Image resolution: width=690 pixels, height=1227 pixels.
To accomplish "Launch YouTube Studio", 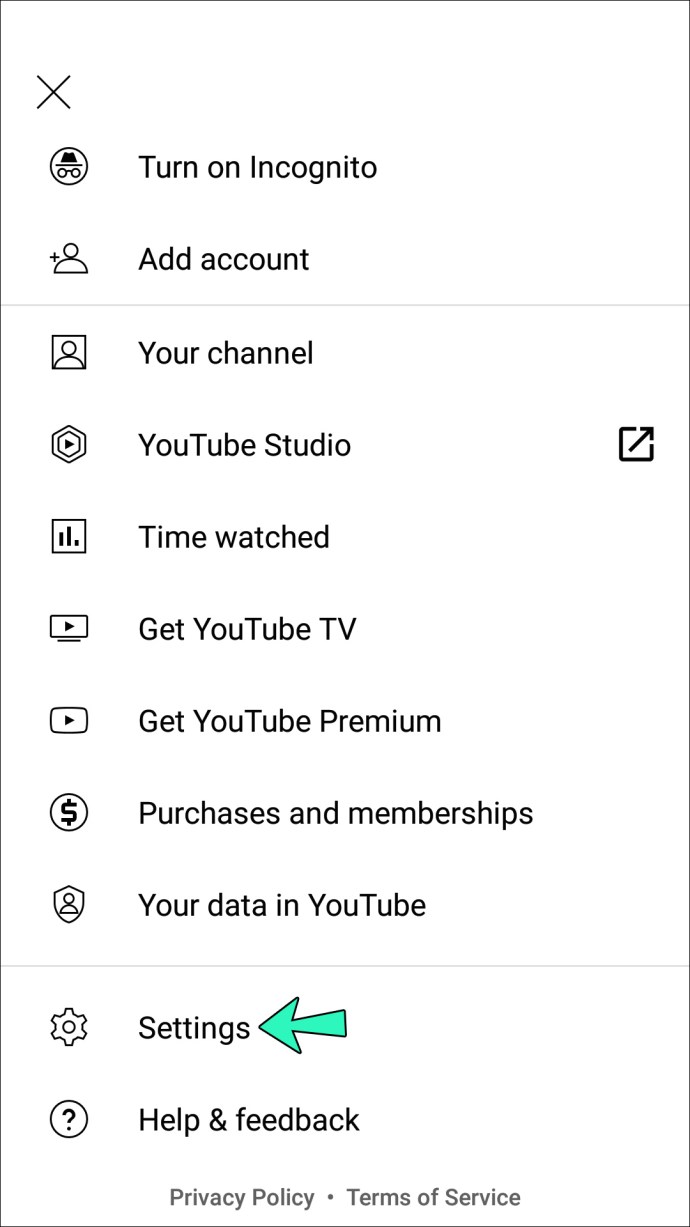I will click(x=245, y=445).
